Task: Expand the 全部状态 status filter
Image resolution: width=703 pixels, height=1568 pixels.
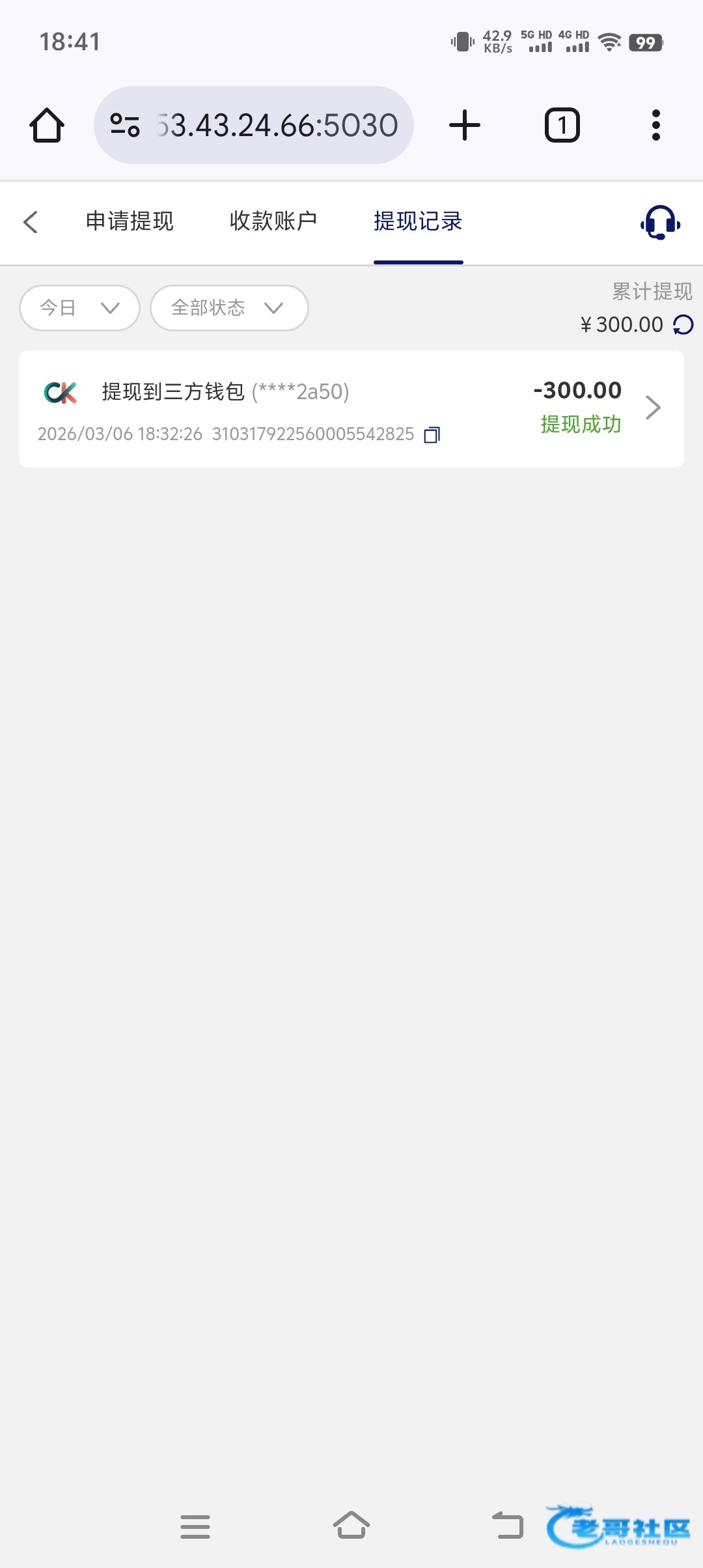Action: point(228,308)
